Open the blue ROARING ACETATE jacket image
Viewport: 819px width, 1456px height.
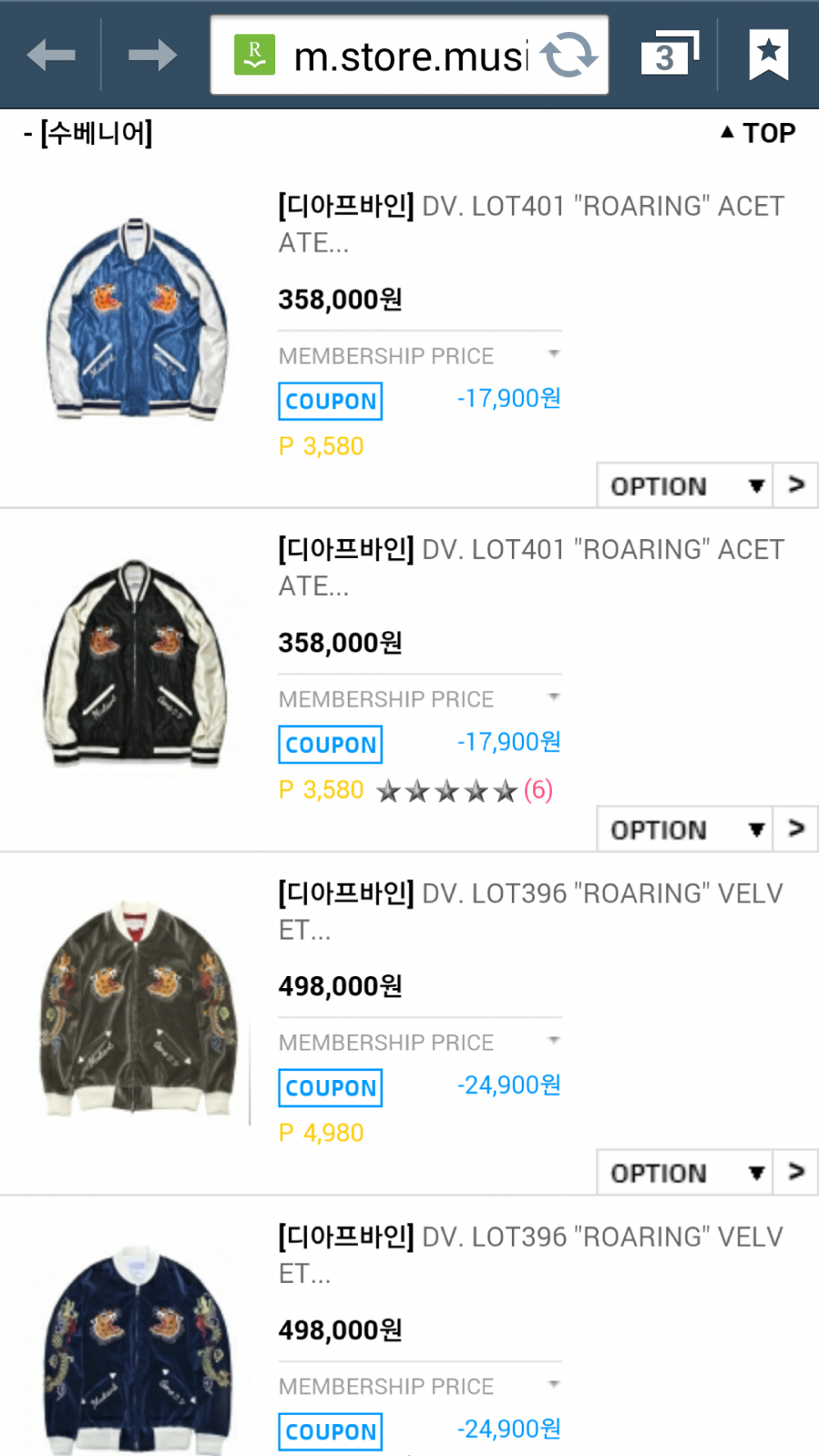click(138, 320)
